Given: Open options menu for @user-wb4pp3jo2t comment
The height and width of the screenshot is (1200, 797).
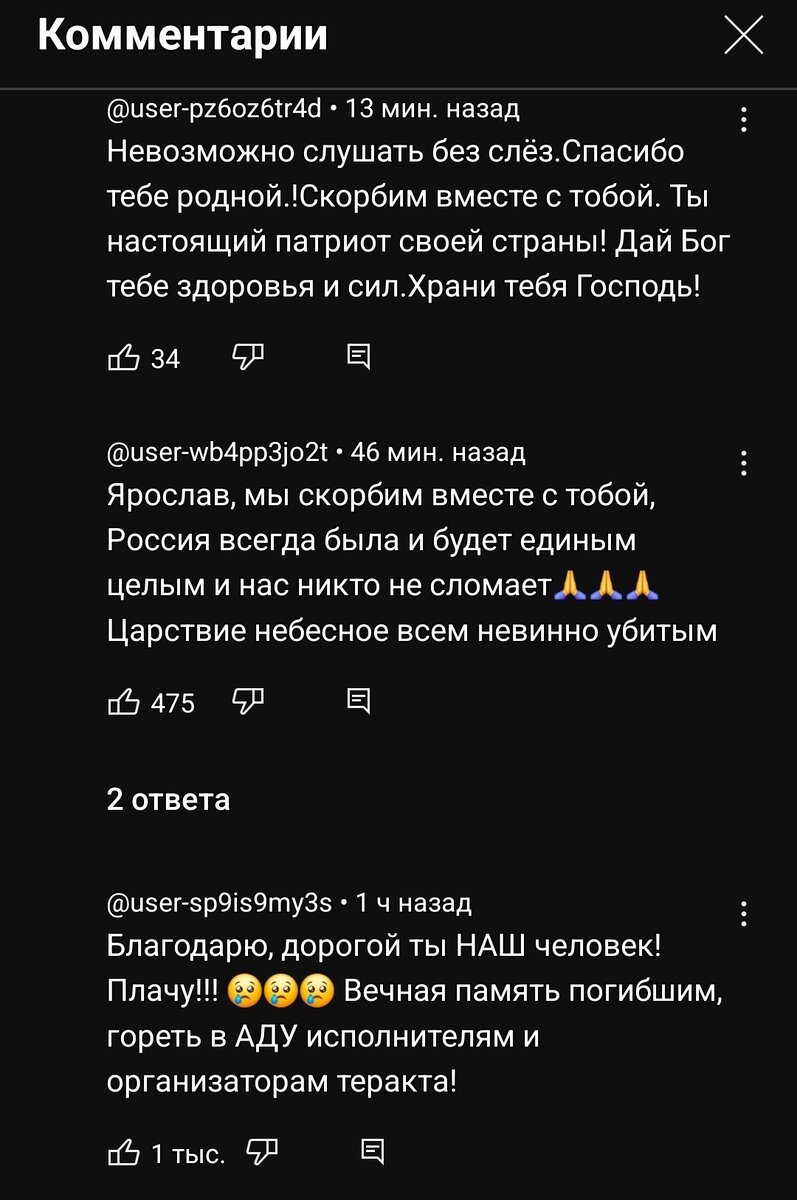Looking at the screenshot, I should 743,464.
